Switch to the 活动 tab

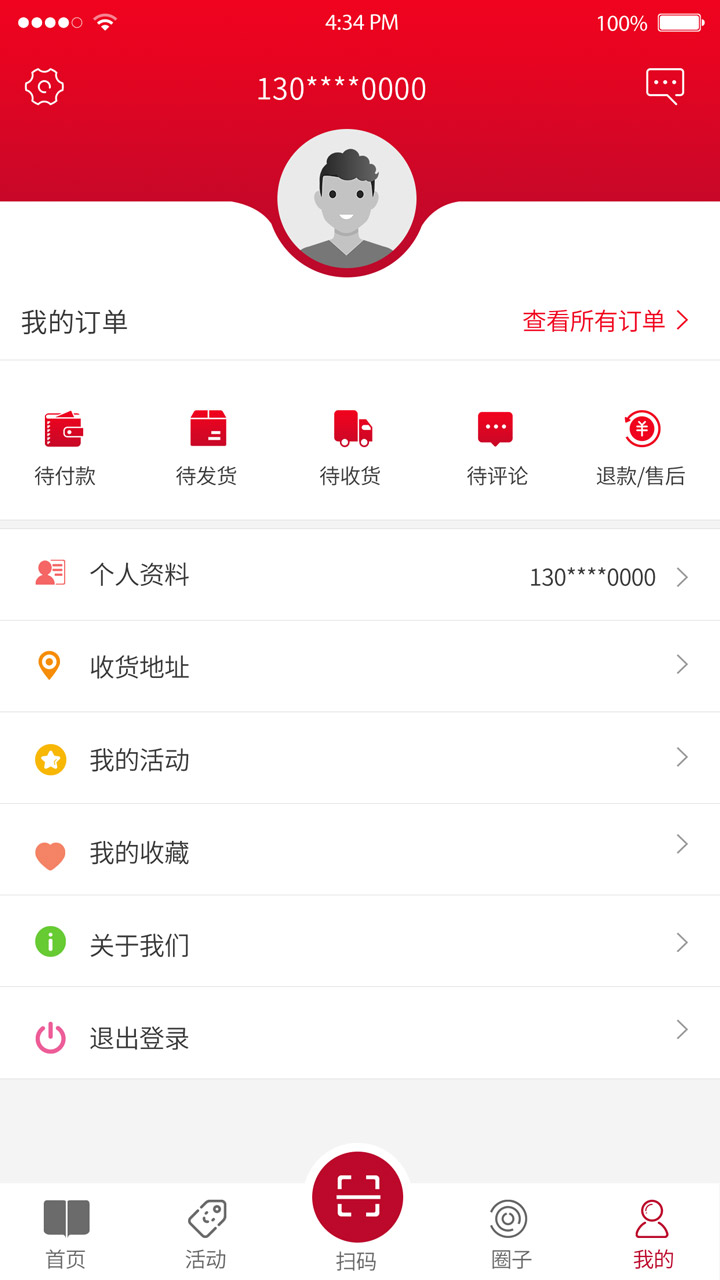tap(206, 1234)
